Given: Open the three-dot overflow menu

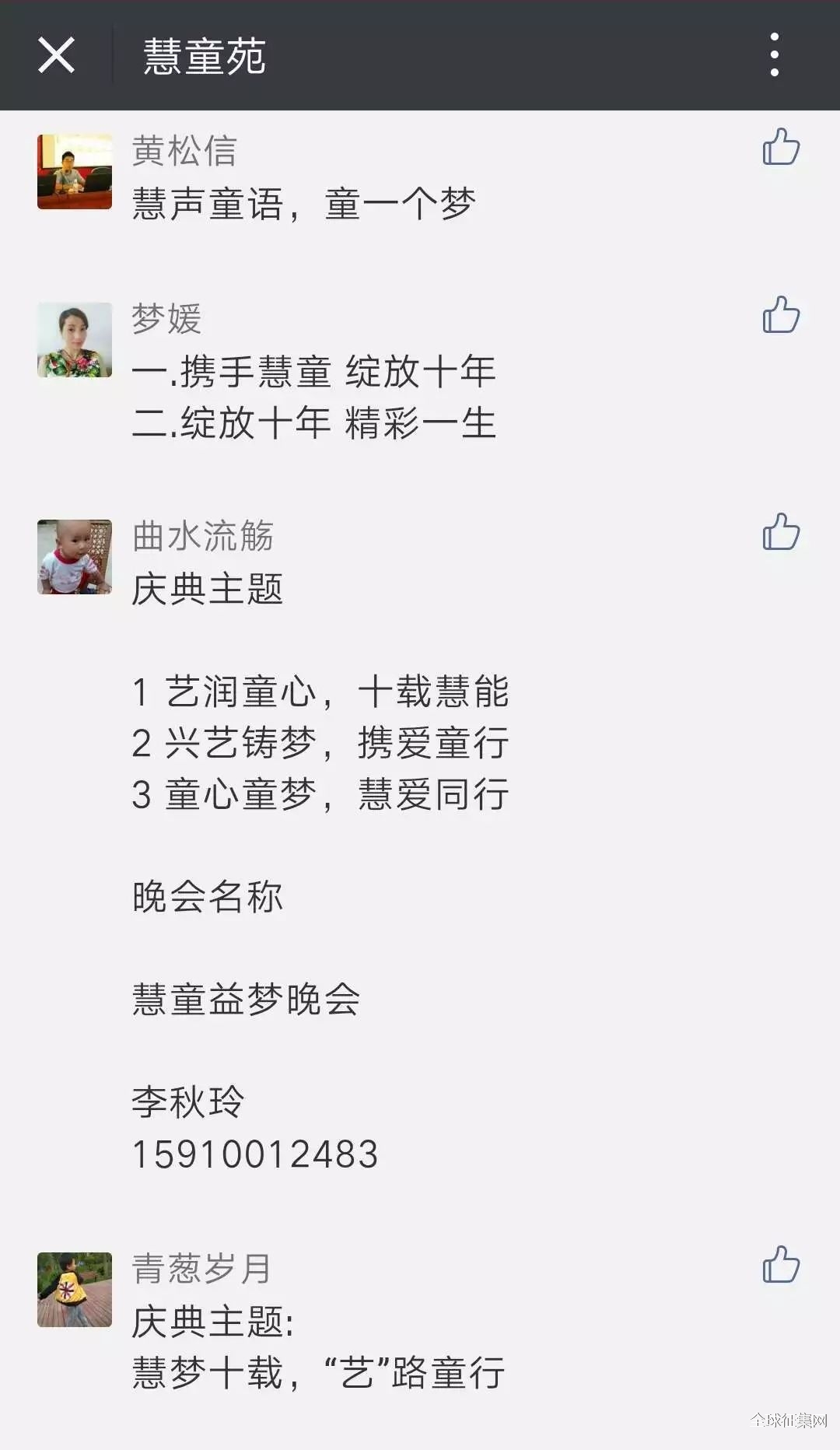Looking at the screenshot, I should (774, 55).
